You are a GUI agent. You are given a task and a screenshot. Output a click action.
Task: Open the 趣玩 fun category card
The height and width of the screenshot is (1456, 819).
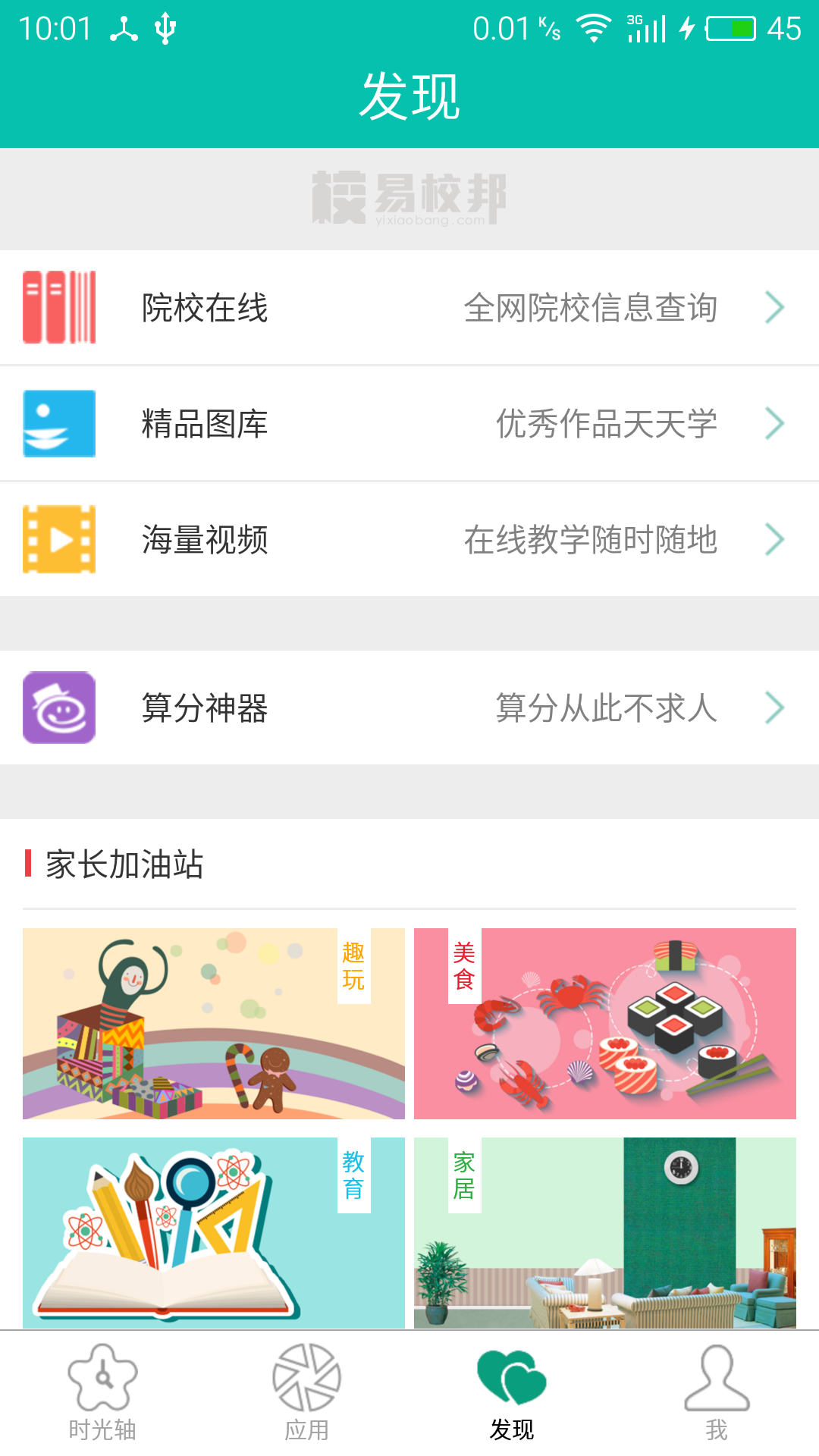point(214,1024)
